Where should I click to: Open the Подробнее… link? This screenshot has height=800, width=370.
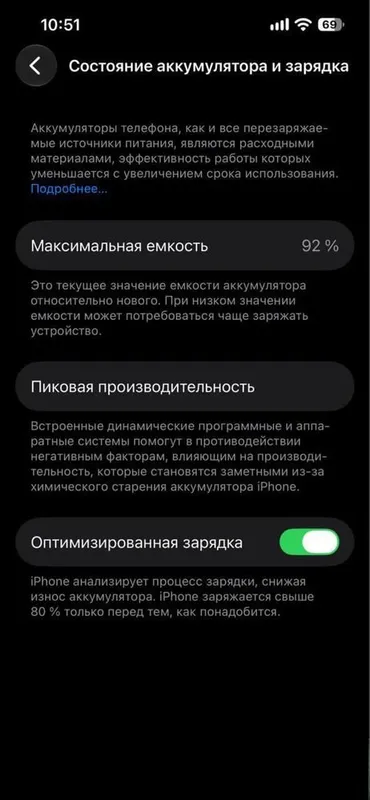pyautogui.click(x=69, y=189)
